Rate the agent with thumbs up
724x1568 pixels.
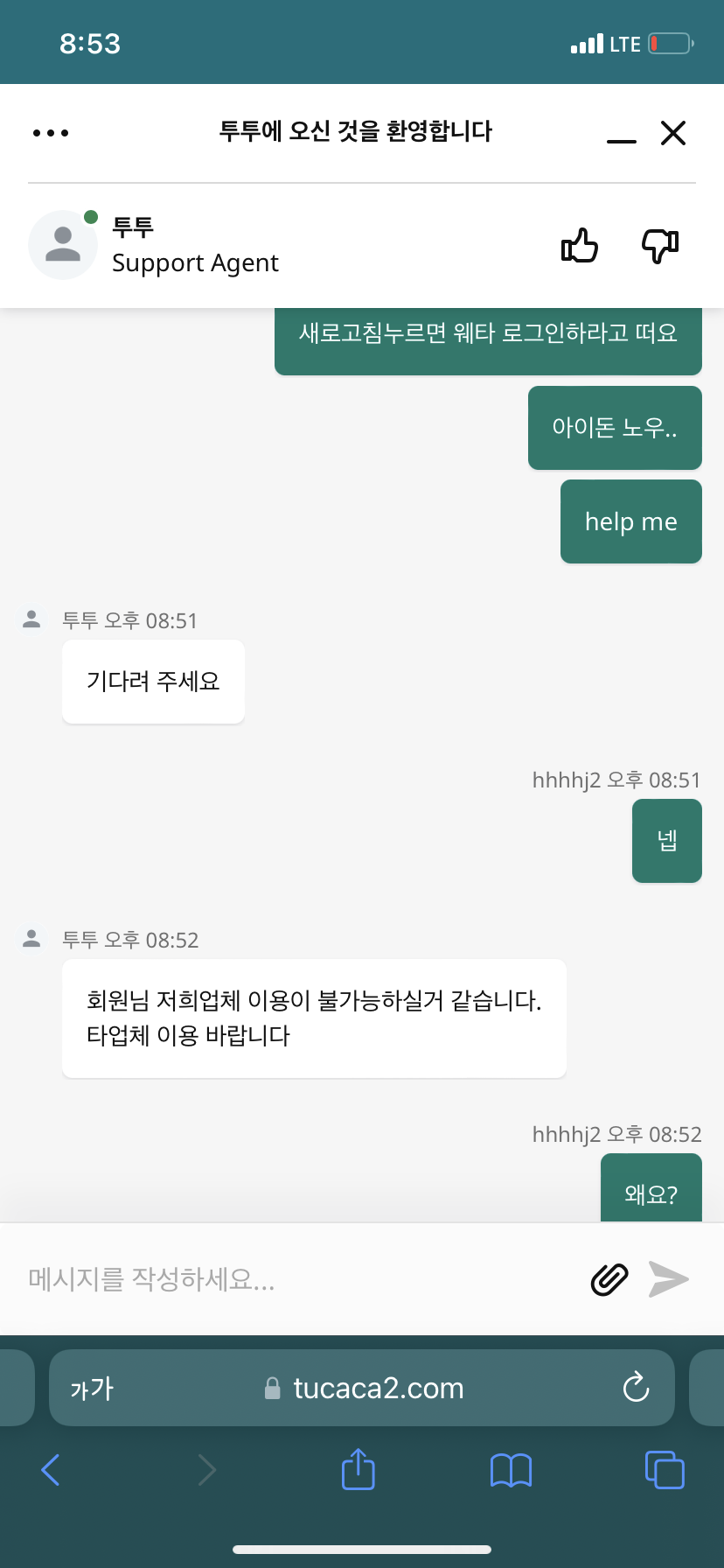coord(580,245)
